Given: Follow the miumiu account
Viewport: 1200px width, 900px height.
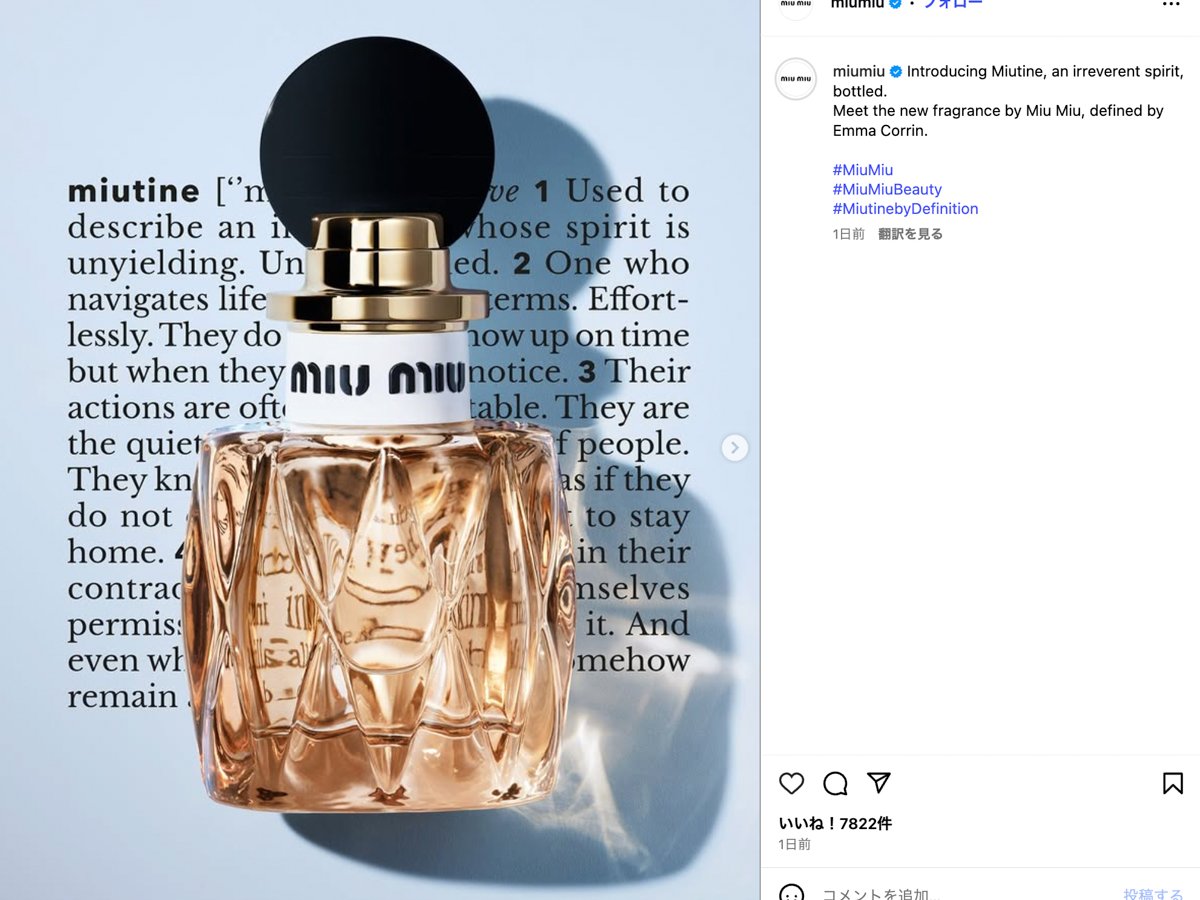Looking at the screenshot, I should coord(952,5).
